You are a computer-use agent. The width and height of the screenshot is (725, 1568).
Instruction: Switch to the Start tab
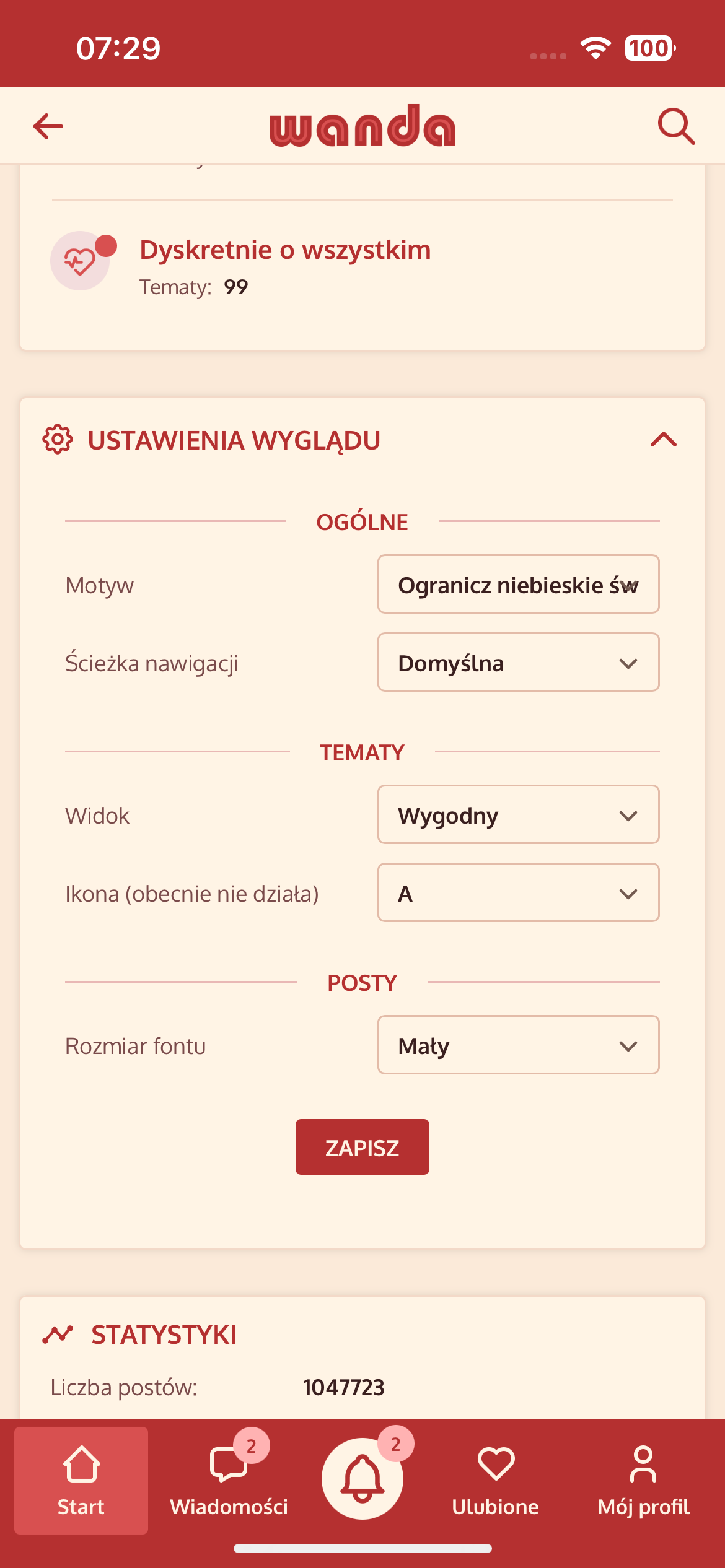point(81,1480)
